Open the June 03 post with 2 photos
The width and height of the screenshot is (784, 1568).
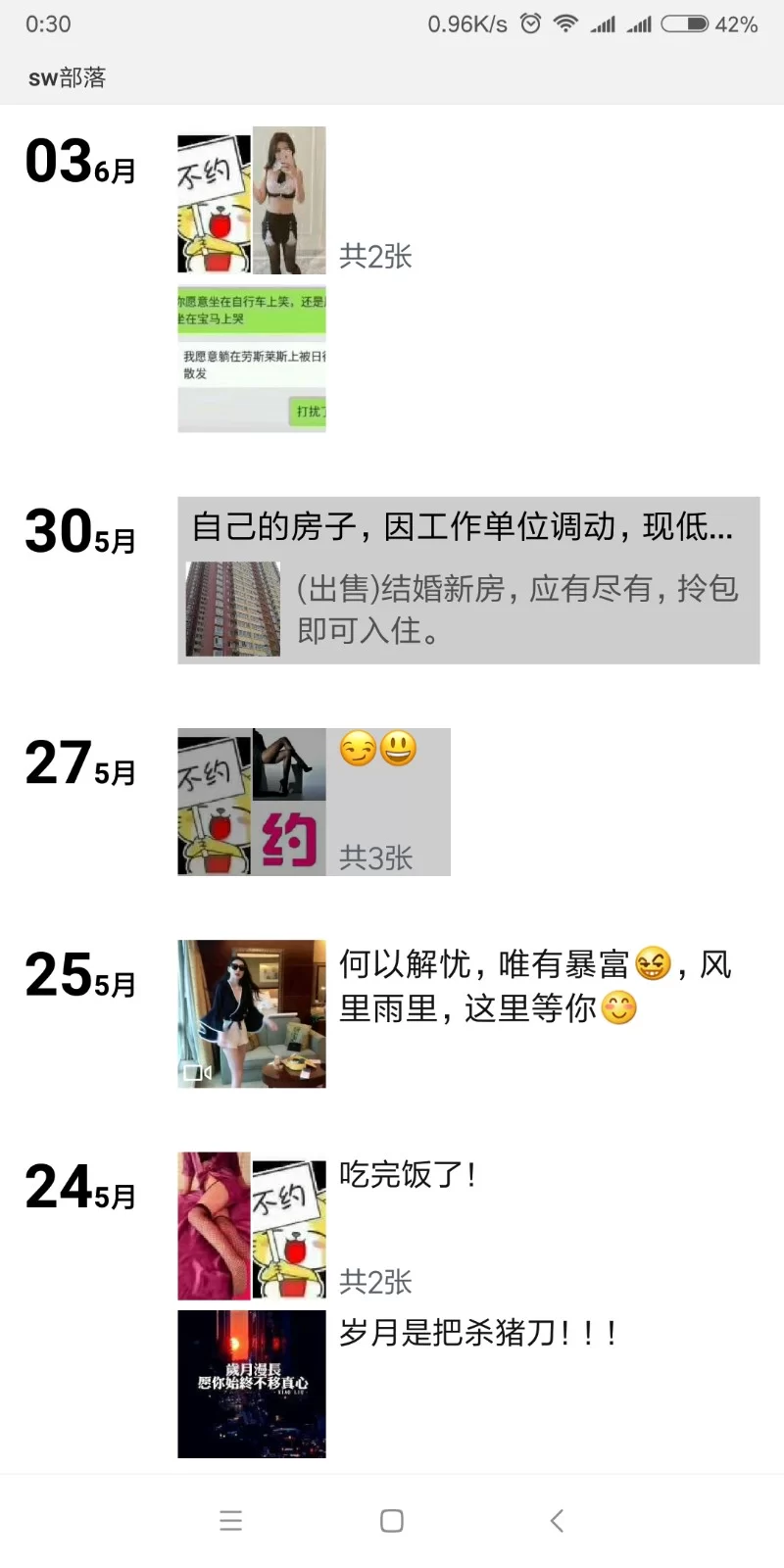pyautogui.click(x=251, y=200)
